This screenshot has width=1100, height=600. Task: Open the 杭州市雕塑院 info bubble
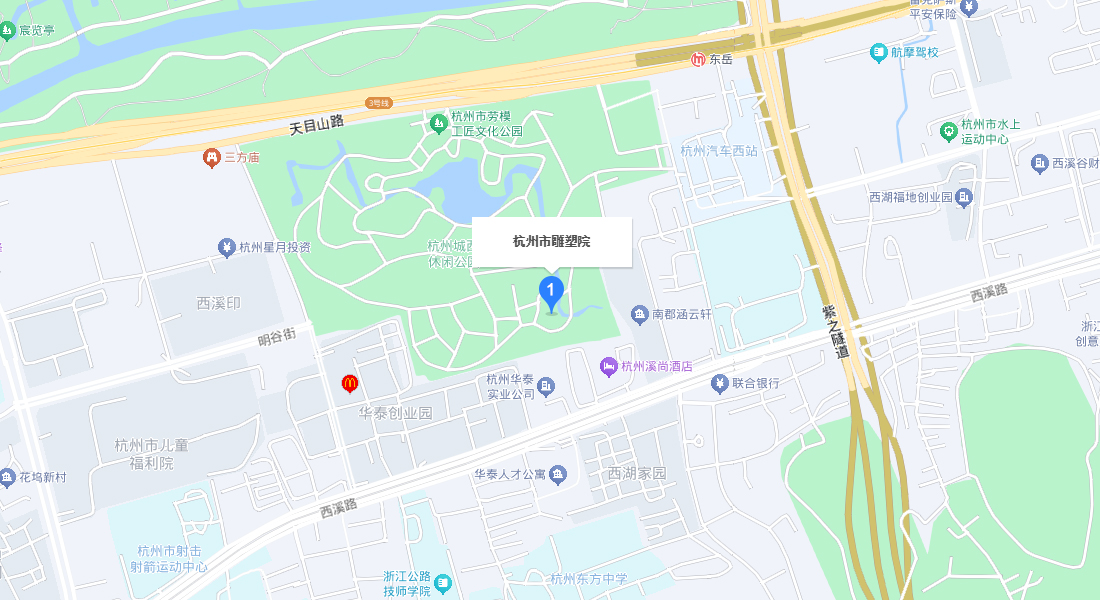coord(552,242)
